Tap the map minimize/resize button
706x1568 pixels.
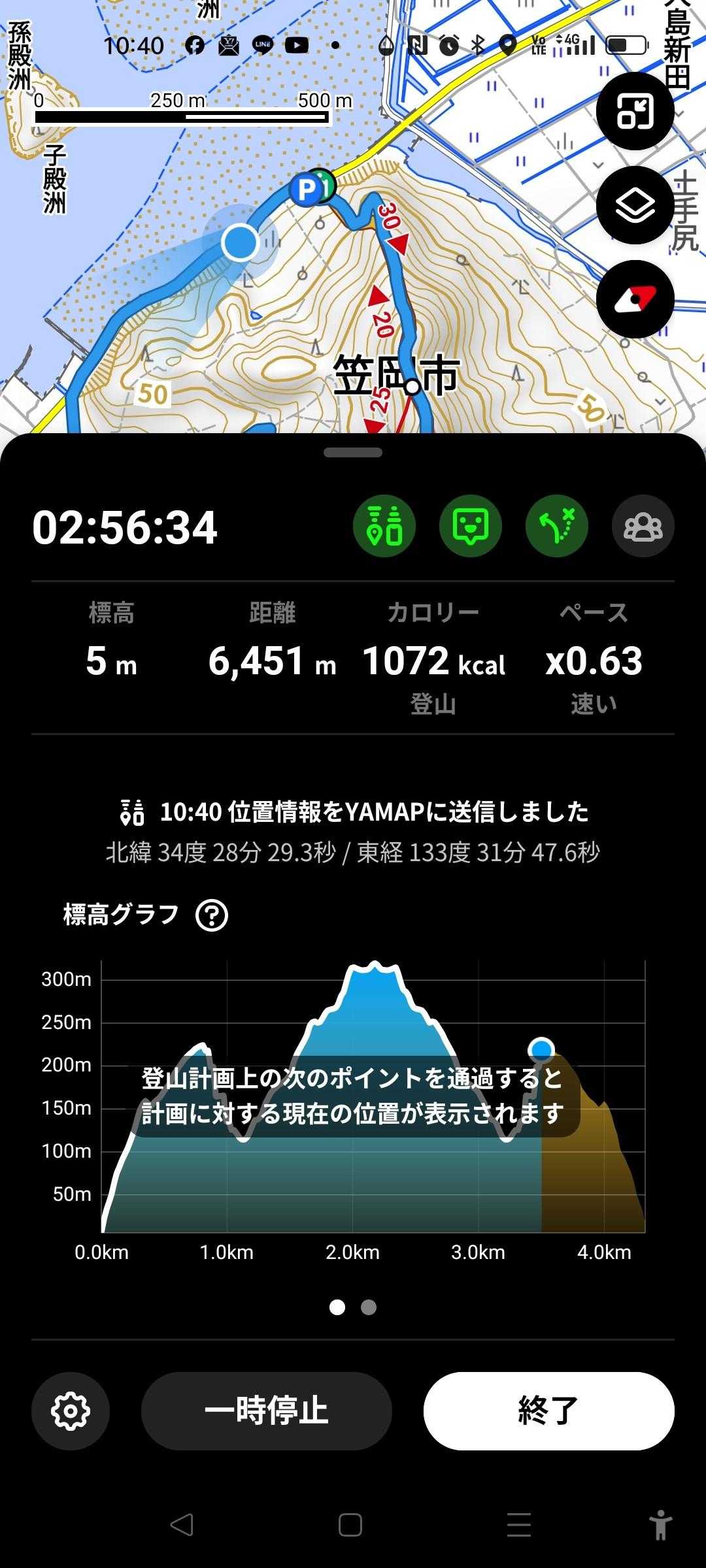(635, 111)
